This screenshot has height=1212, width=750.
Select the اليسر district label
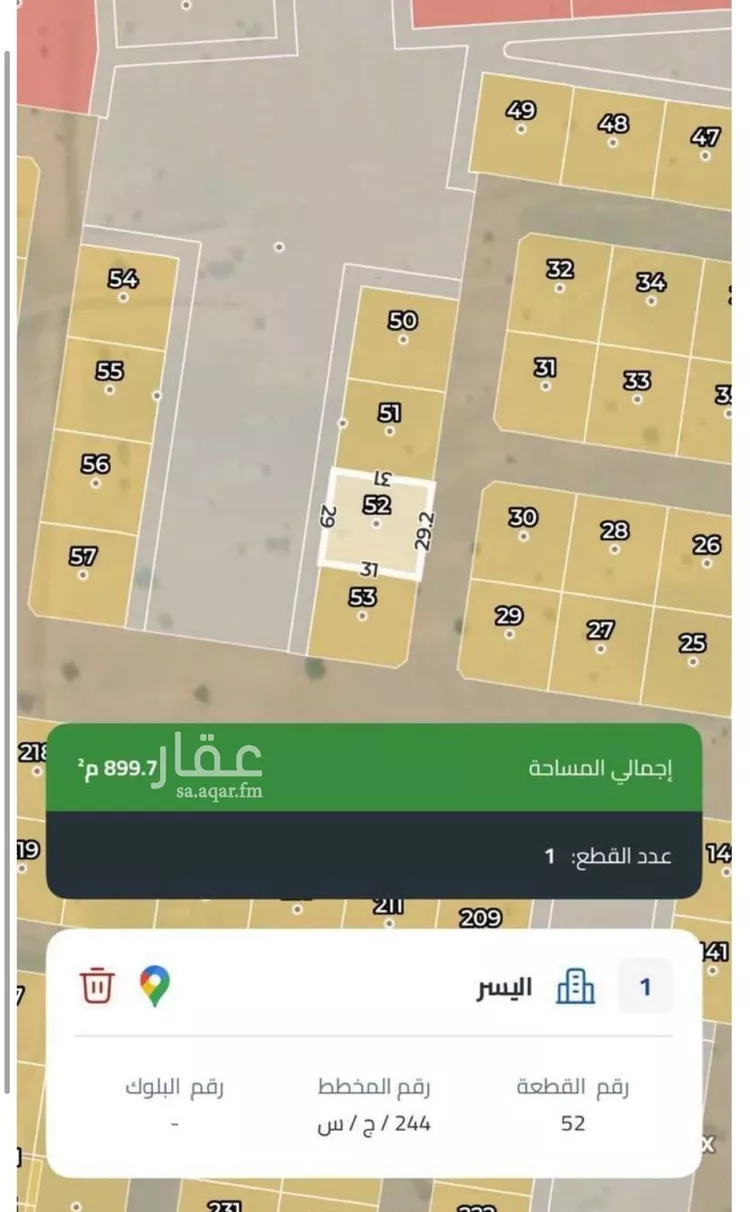point(505,986)
